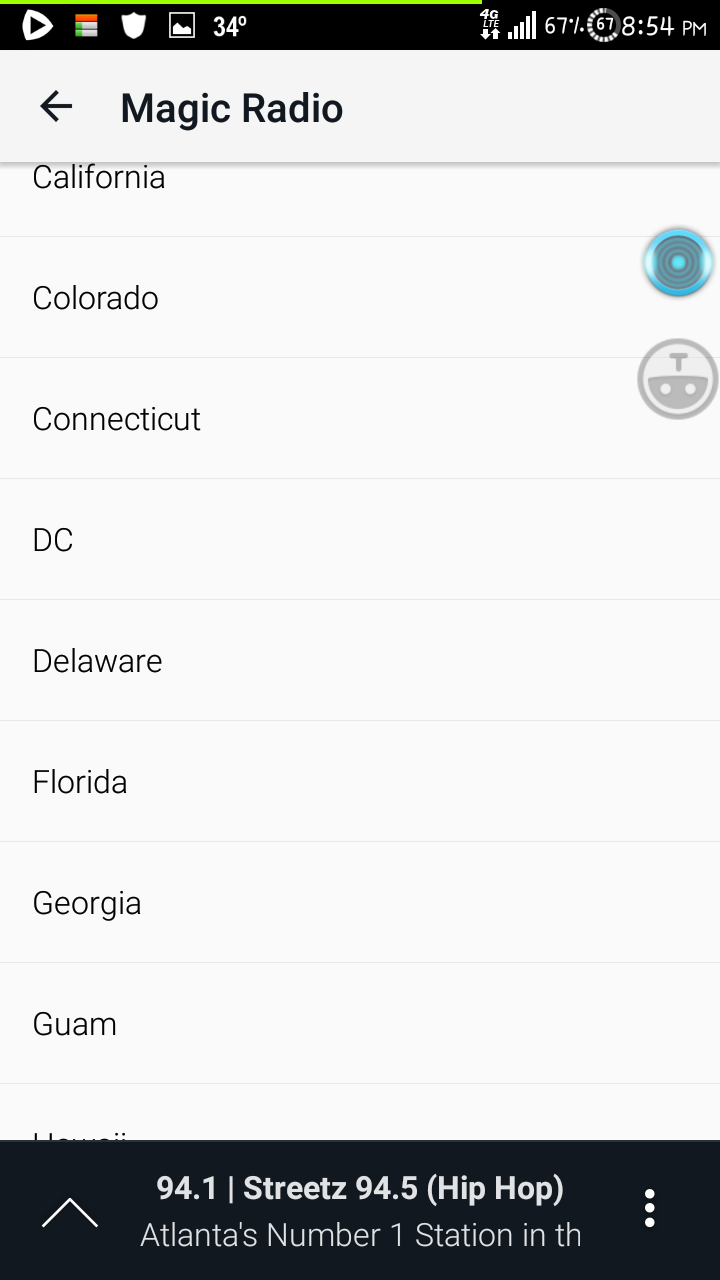
Task: Choose Georgia from the states
Action: tap(360, 903)
